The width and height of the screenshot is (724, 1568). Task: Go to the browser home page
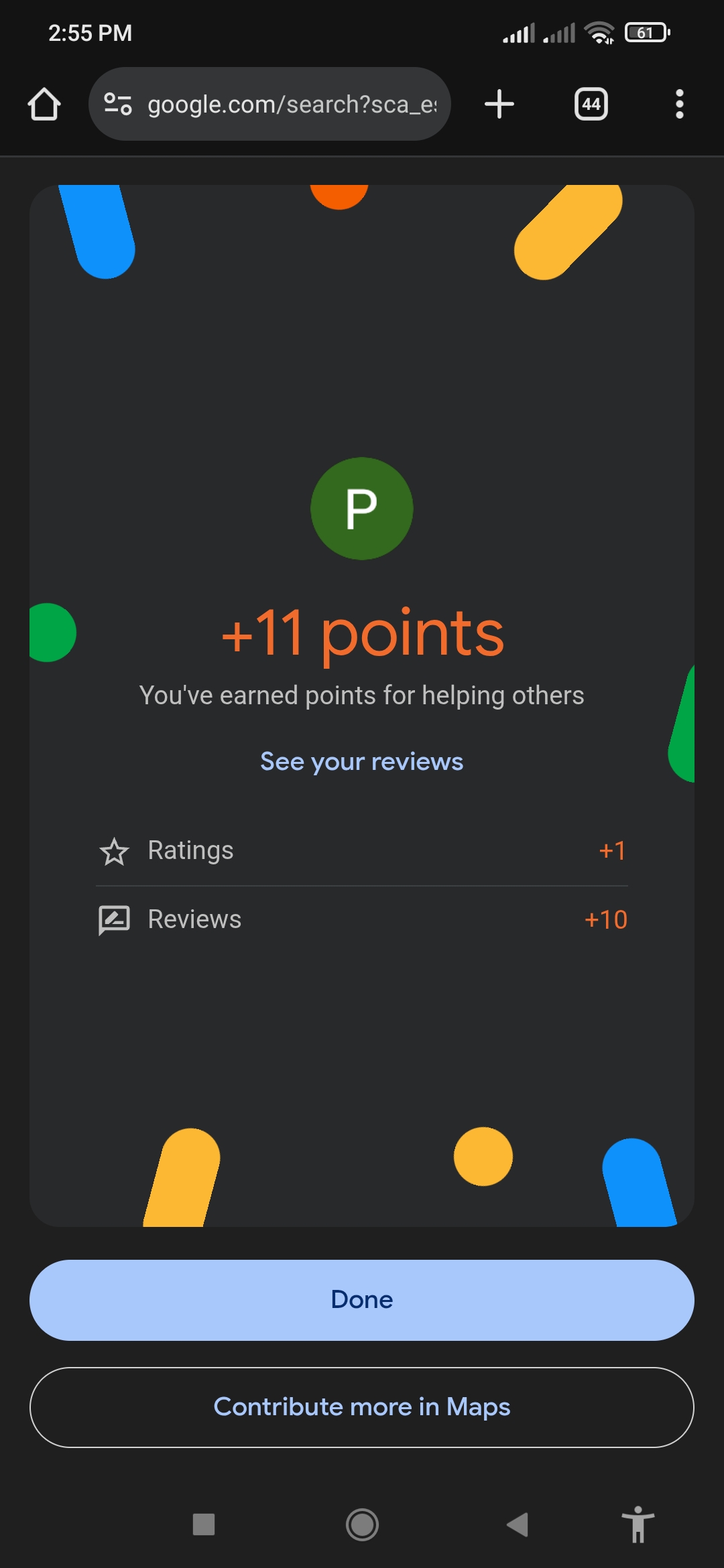click(x=44, y=105)
